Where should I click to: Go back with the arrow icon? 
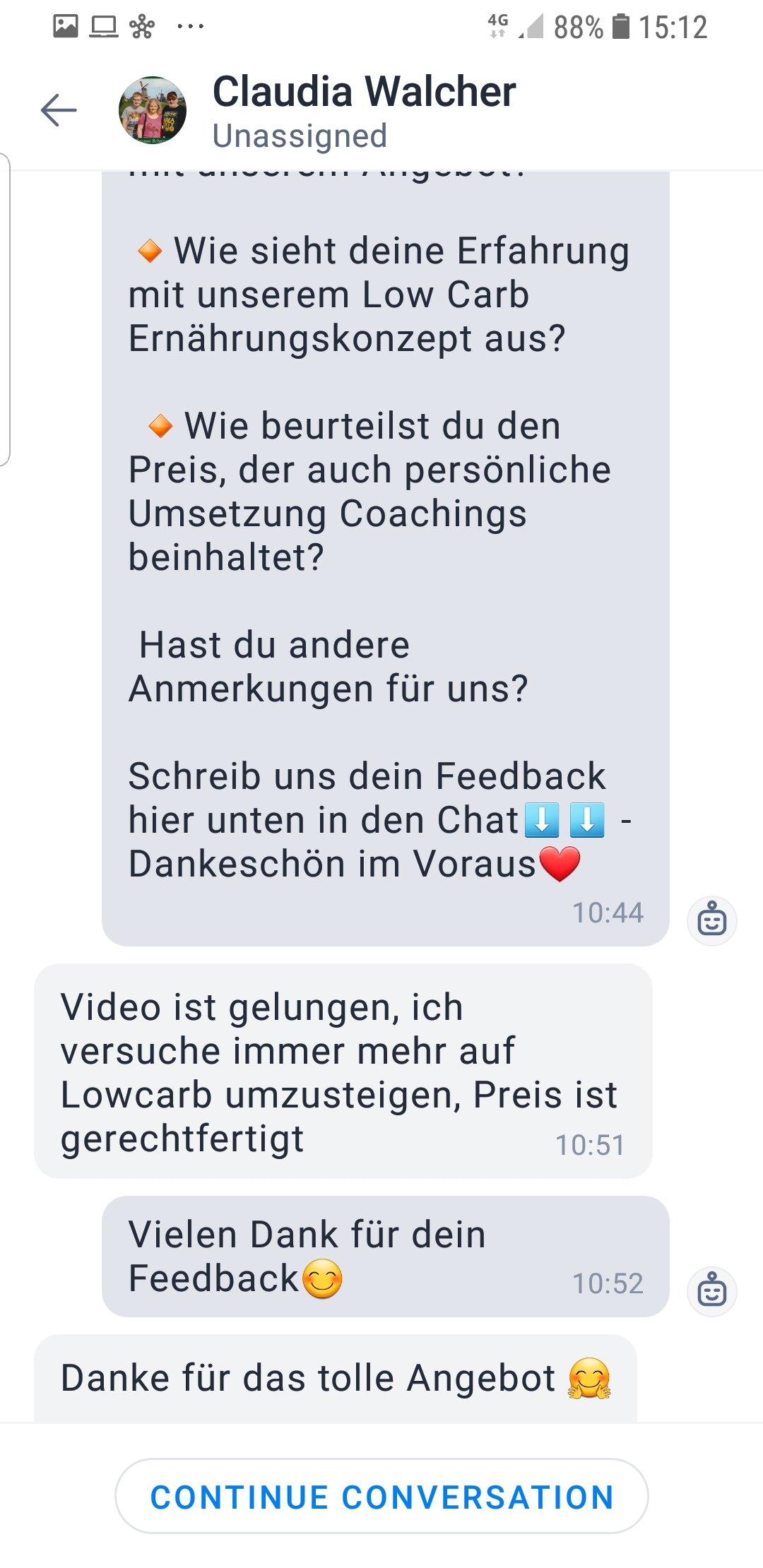pos(59,110)
